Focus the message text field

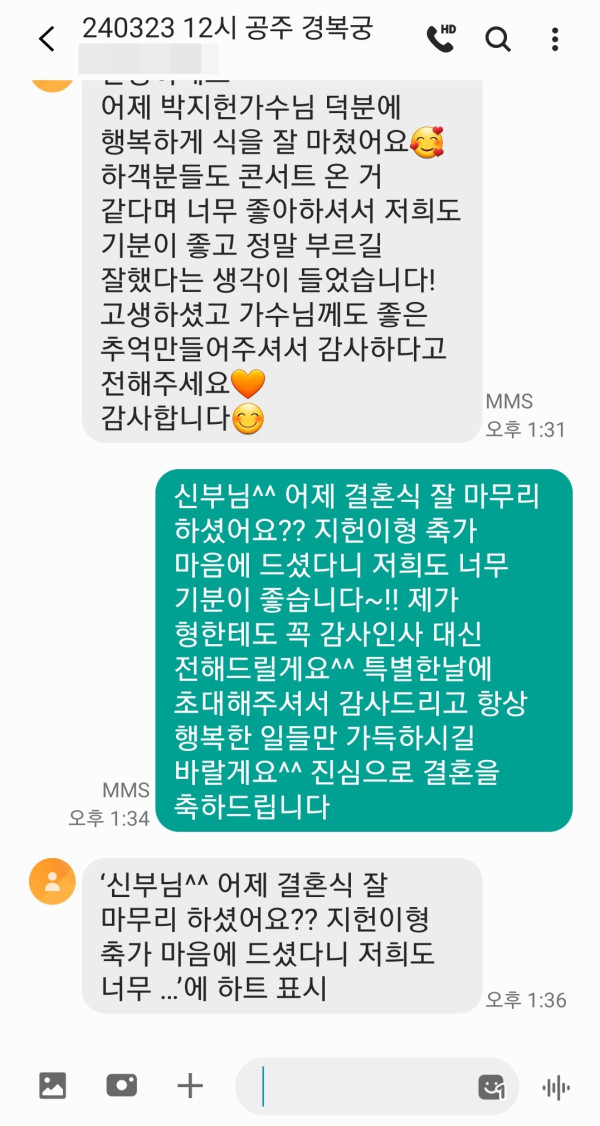(x=360, y=1086)
